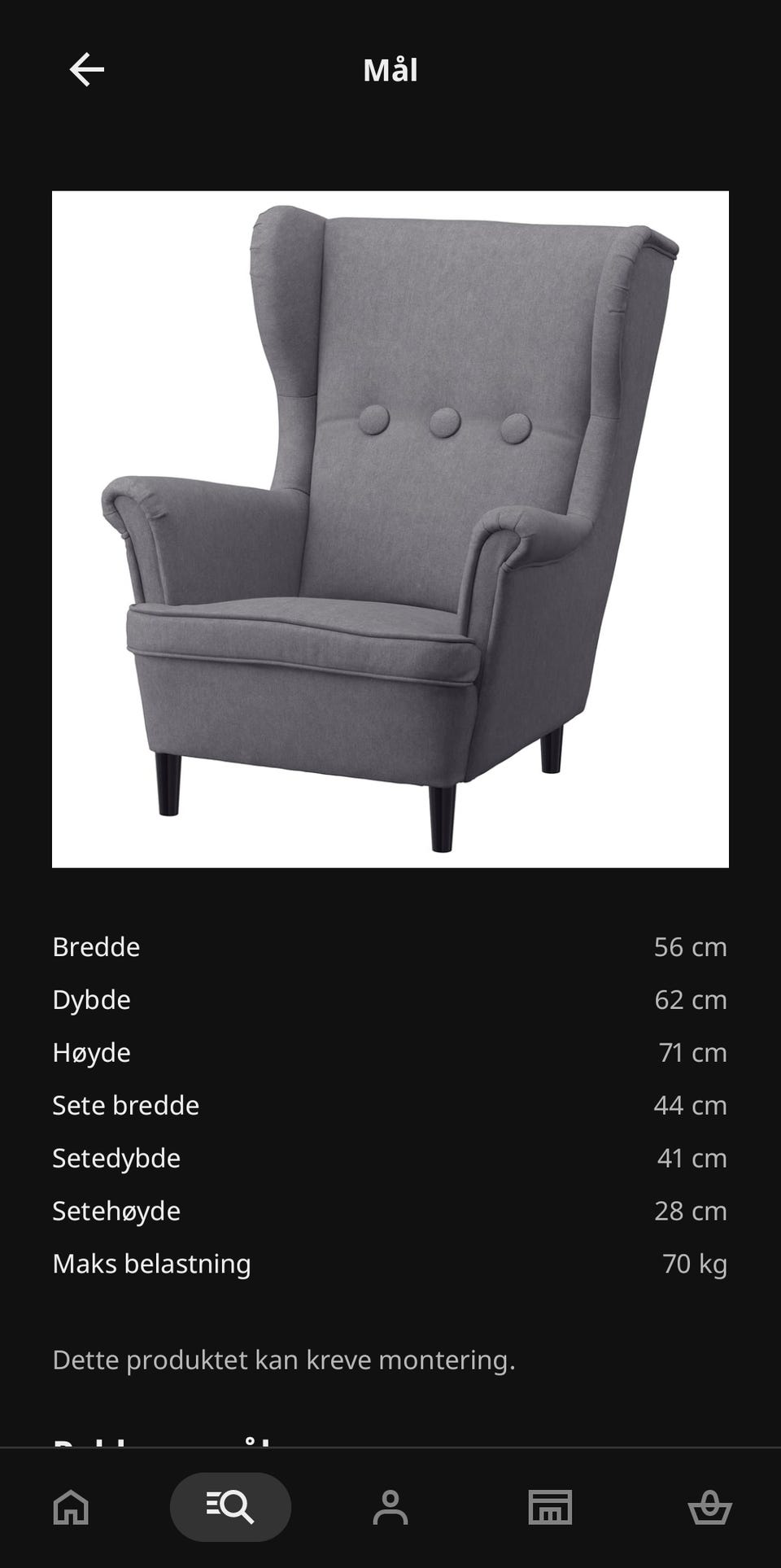The width and height of the screenshot is (781, 1568).
Task: Switch to the profile tab
Action: [390, 1507]
